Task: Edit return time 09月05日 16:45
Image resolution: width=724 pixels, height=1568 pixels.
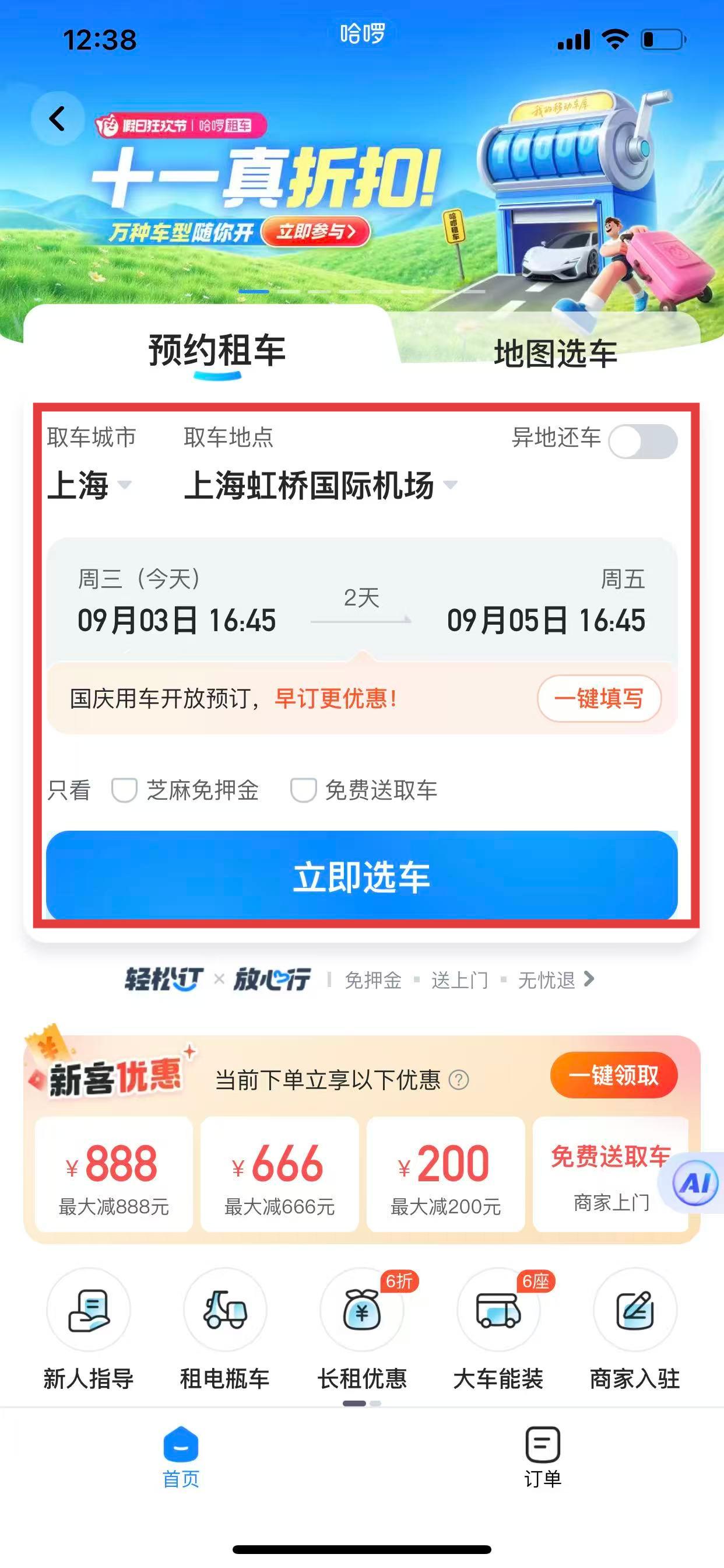Action: (546, 619)
